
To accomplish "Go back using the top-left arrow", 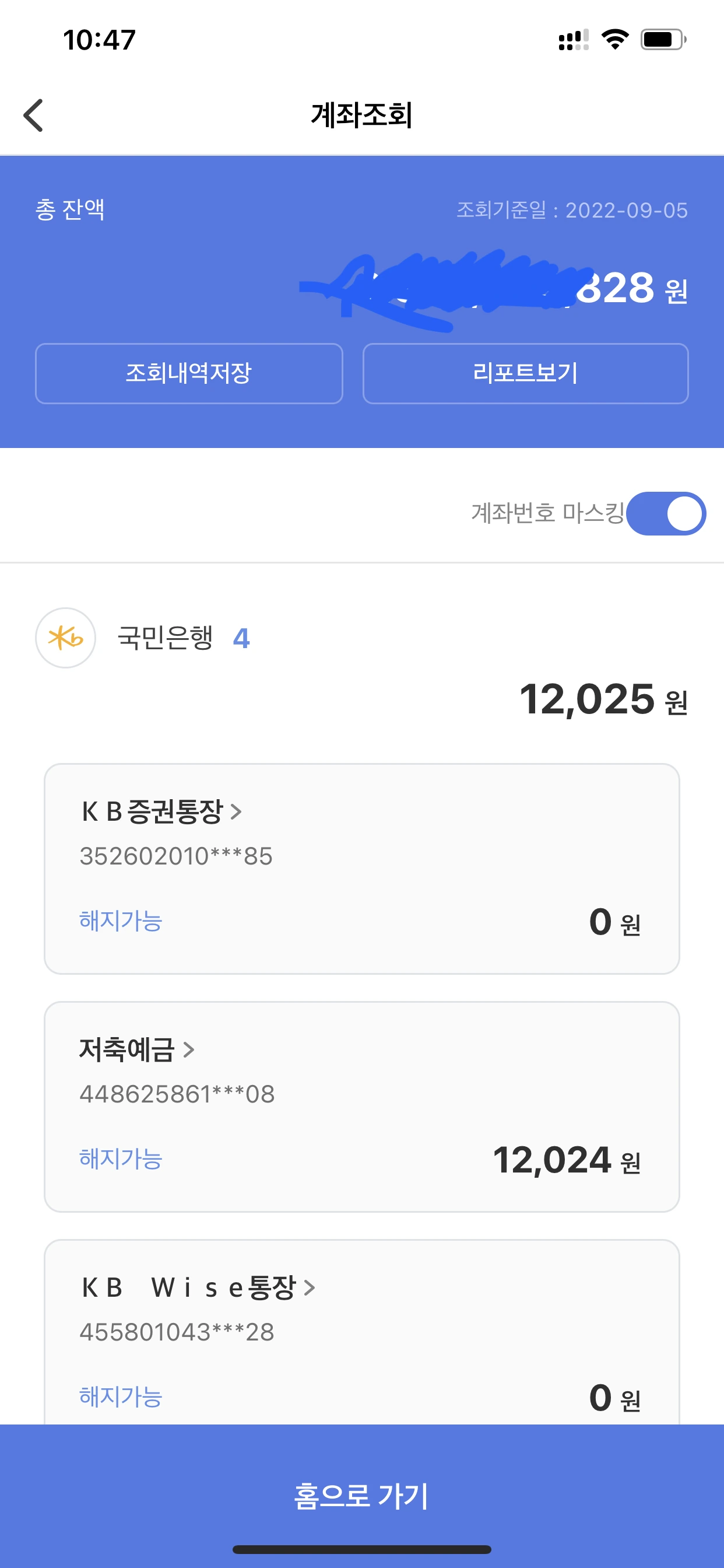I will (33, 115).
